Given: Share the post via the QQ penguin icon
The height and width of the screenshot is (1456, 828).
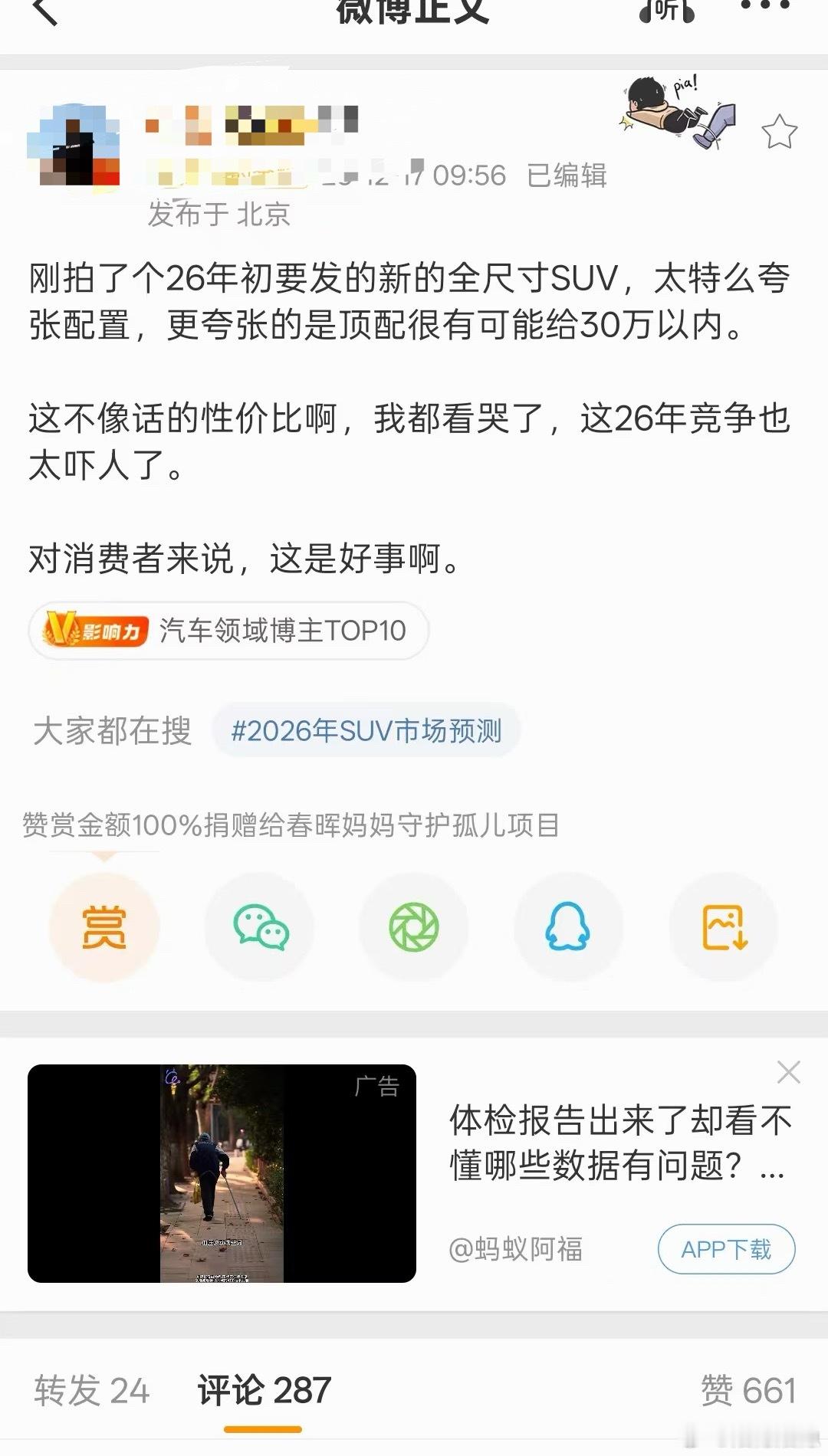Looking at the screenshot, I should tap(569, 927).
